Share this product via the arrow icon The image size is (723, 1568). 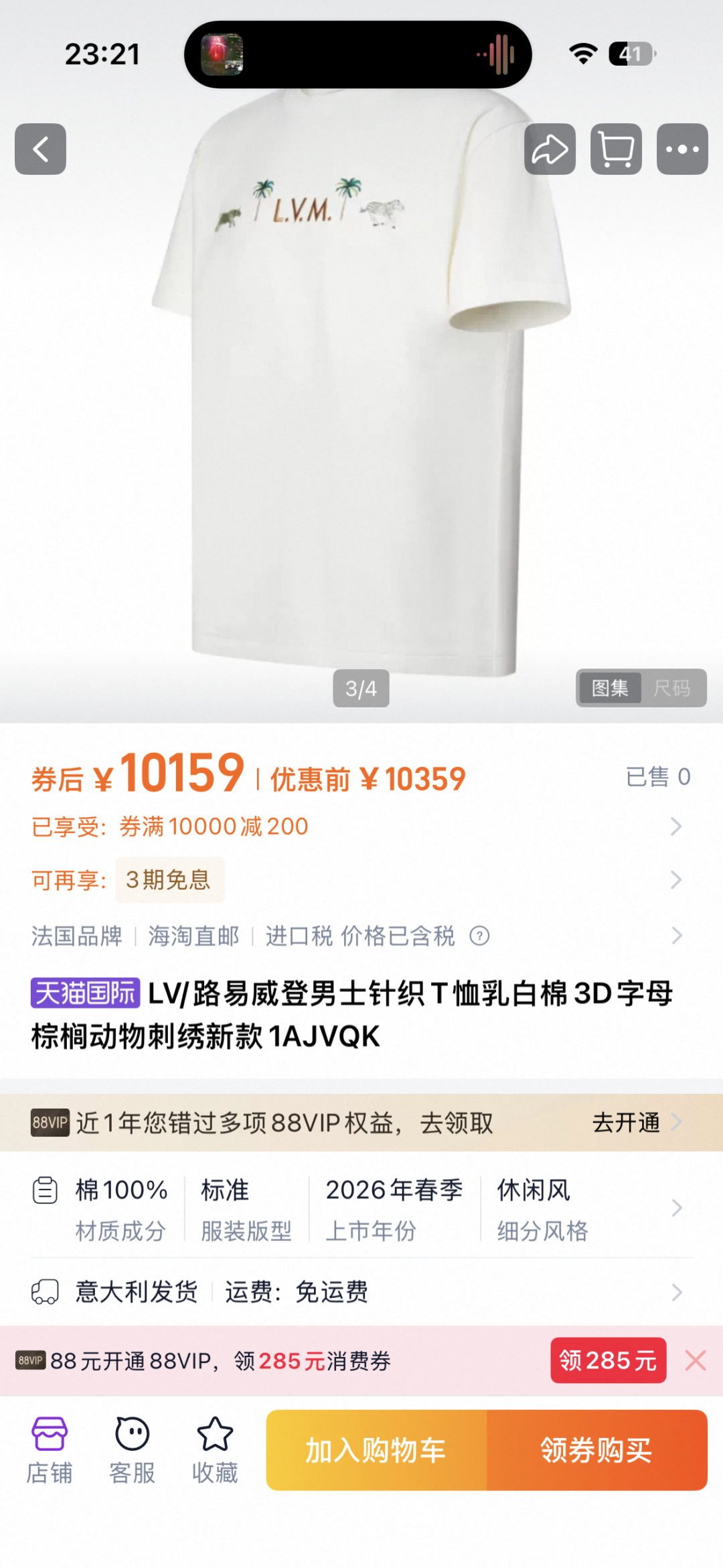click(x=550, y=149)
